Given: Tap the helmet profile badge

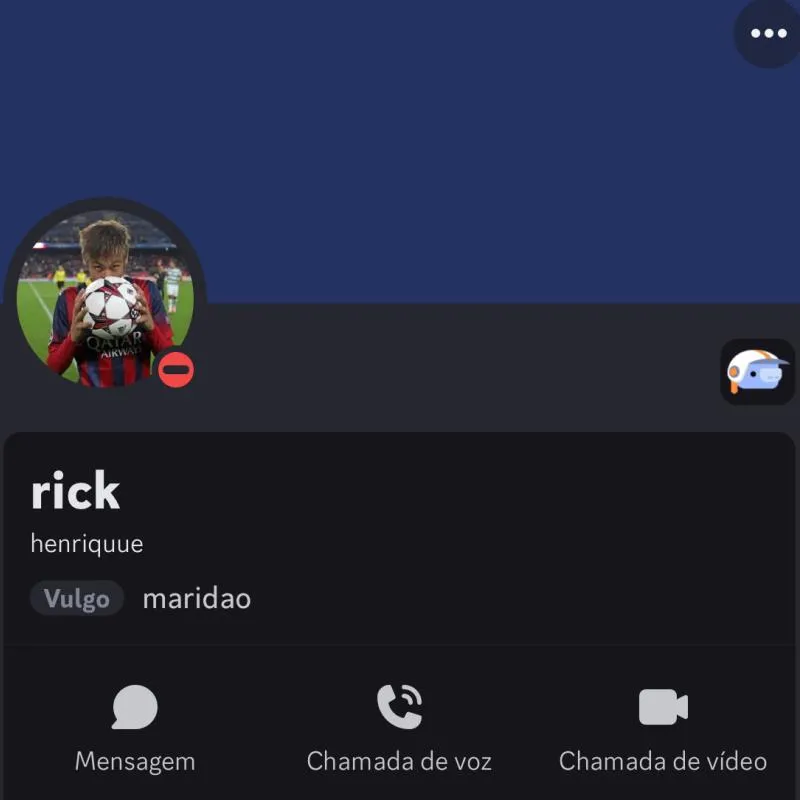Looking at the screenshot, I should pyautogui.click(x=757, y=372).
